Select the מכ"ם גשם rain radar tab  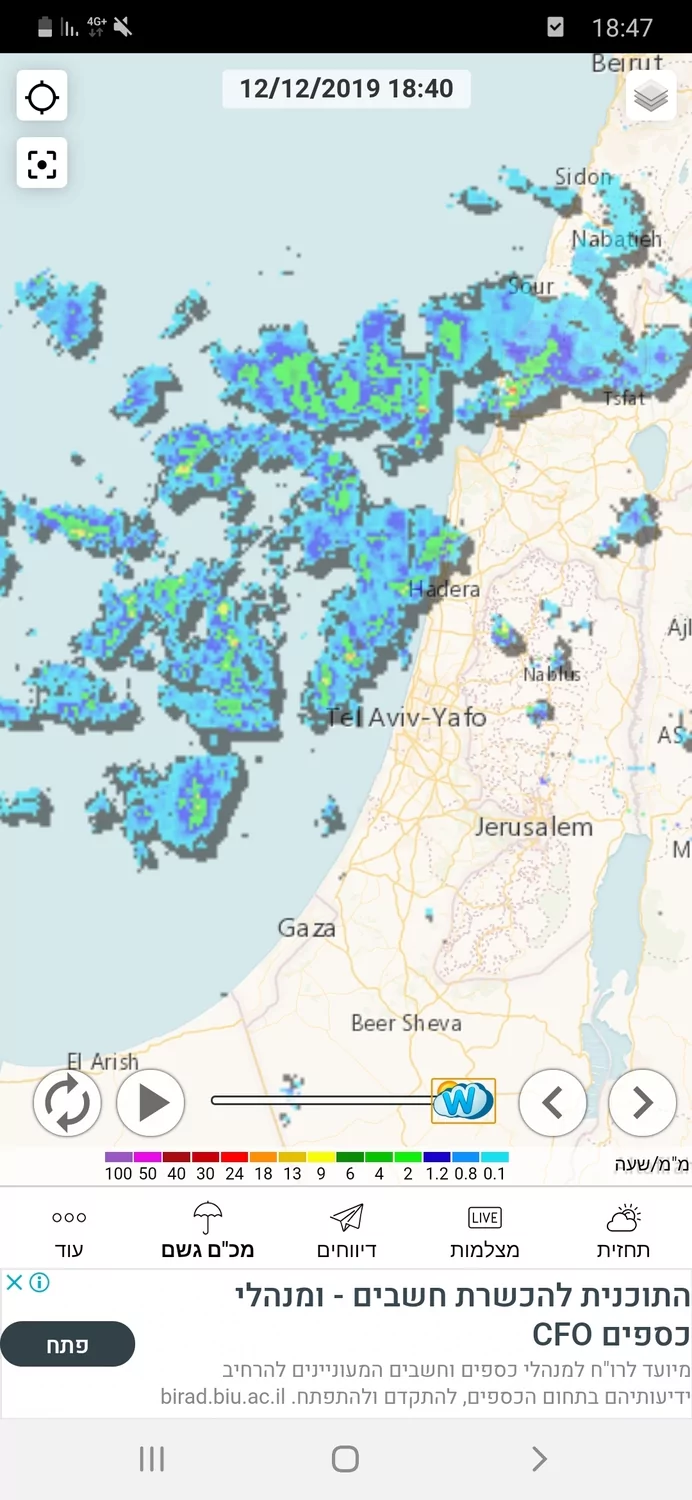208,1231
